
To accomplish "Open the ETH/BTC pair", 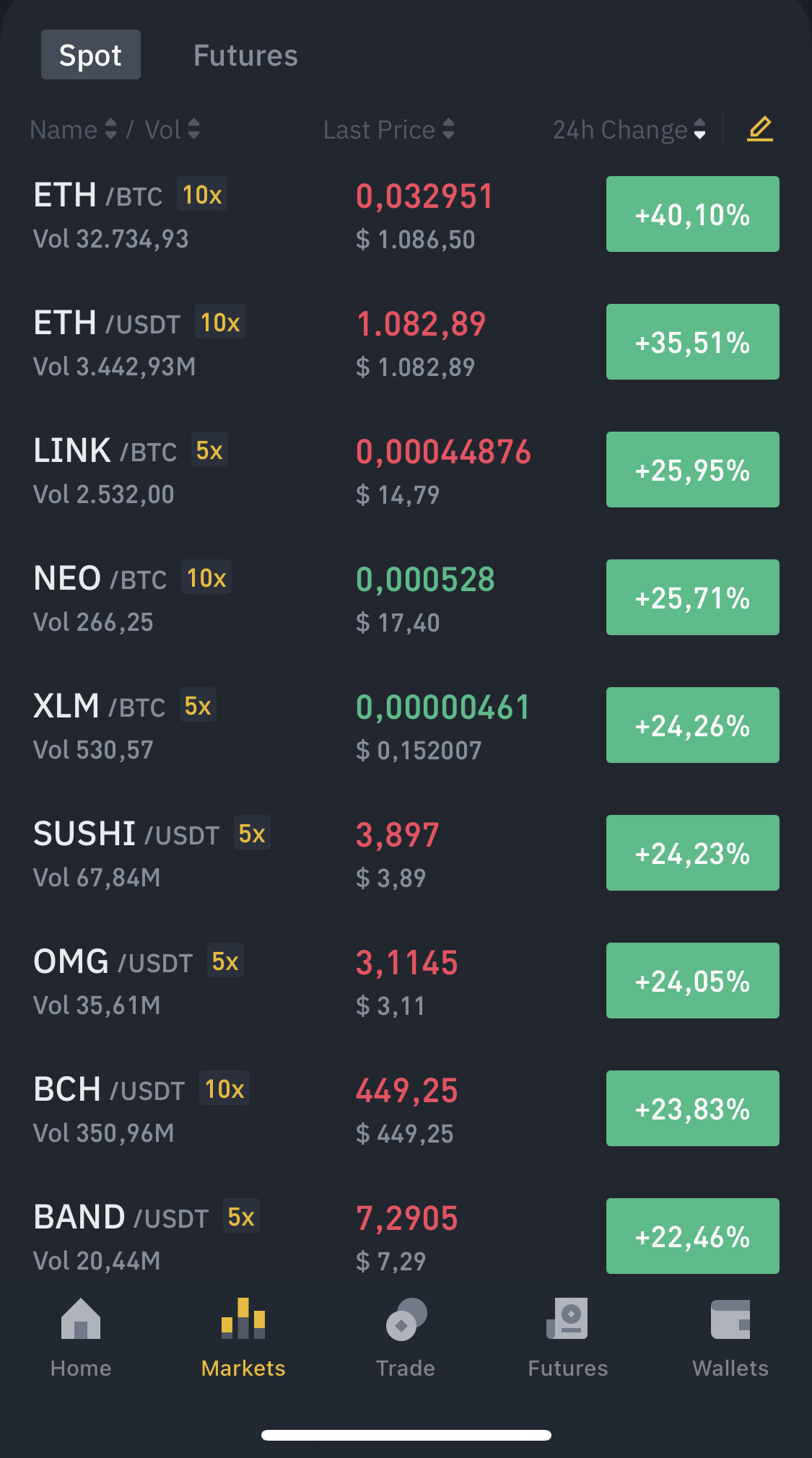I will click(406, 215).
